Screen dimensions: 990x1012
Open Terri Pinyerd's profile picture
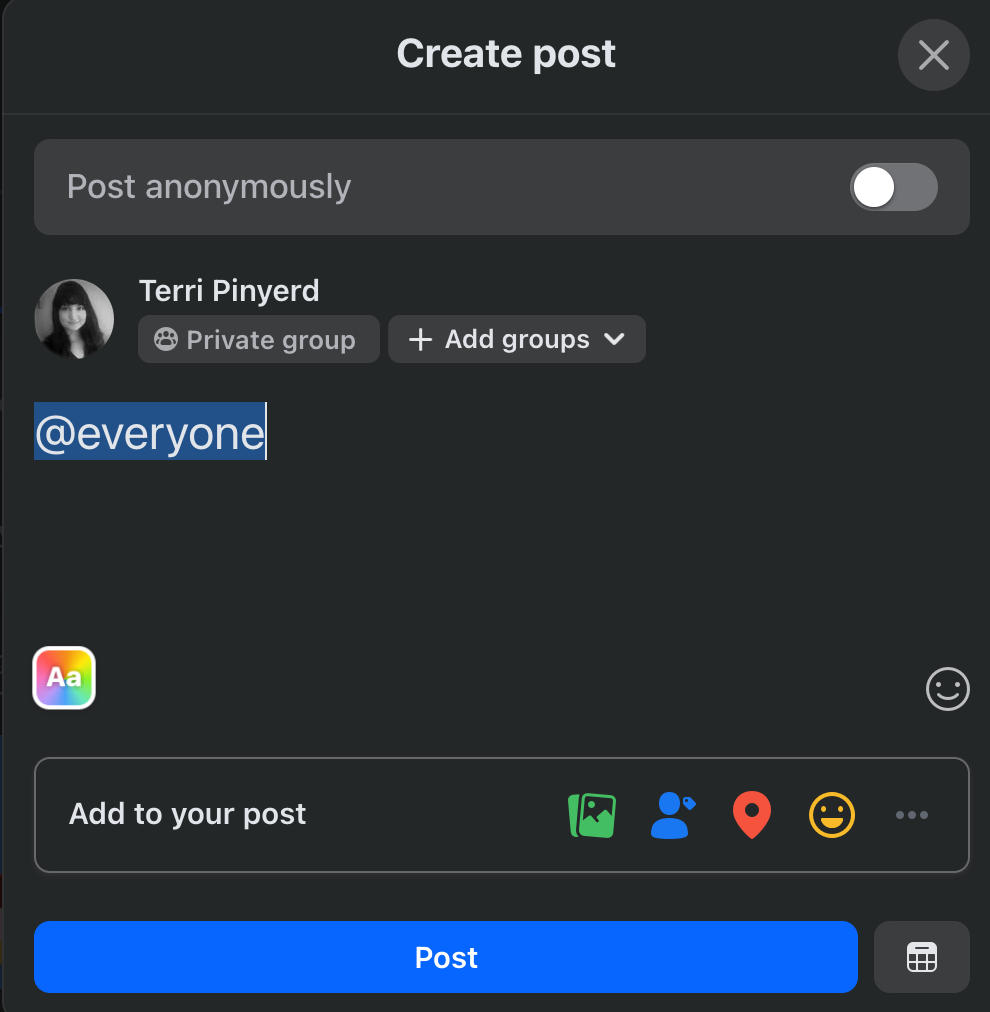tap(74, 319)
